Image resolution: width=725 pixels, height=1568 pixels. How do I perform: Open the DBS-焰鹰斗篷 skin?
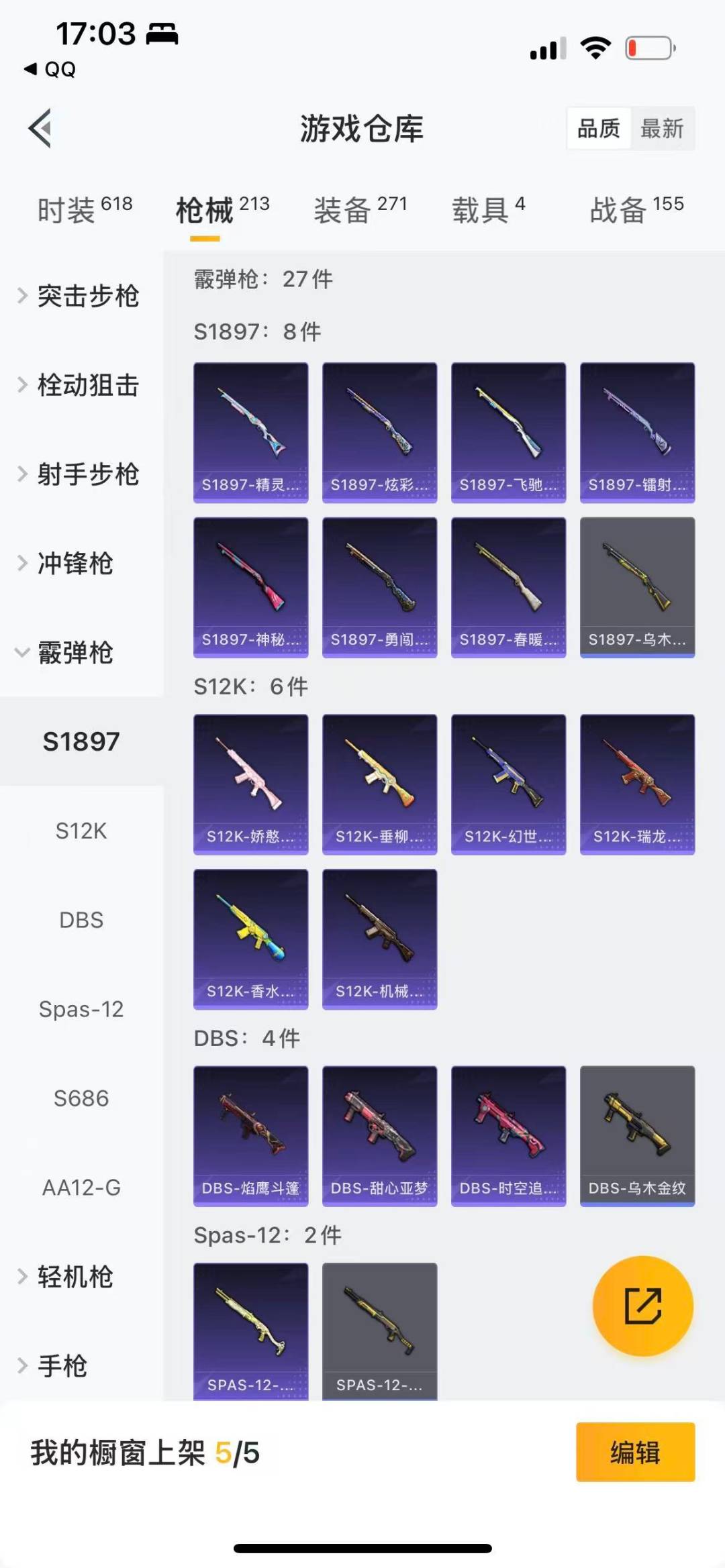point(250,1135)
